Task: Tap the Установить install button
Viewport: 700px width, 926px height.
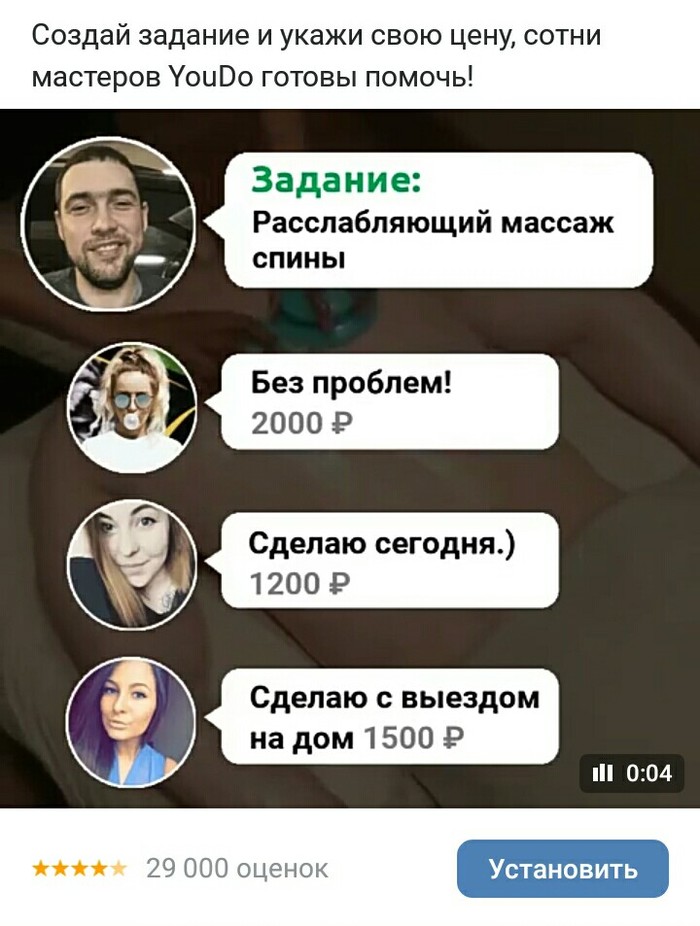Action: 562,868
